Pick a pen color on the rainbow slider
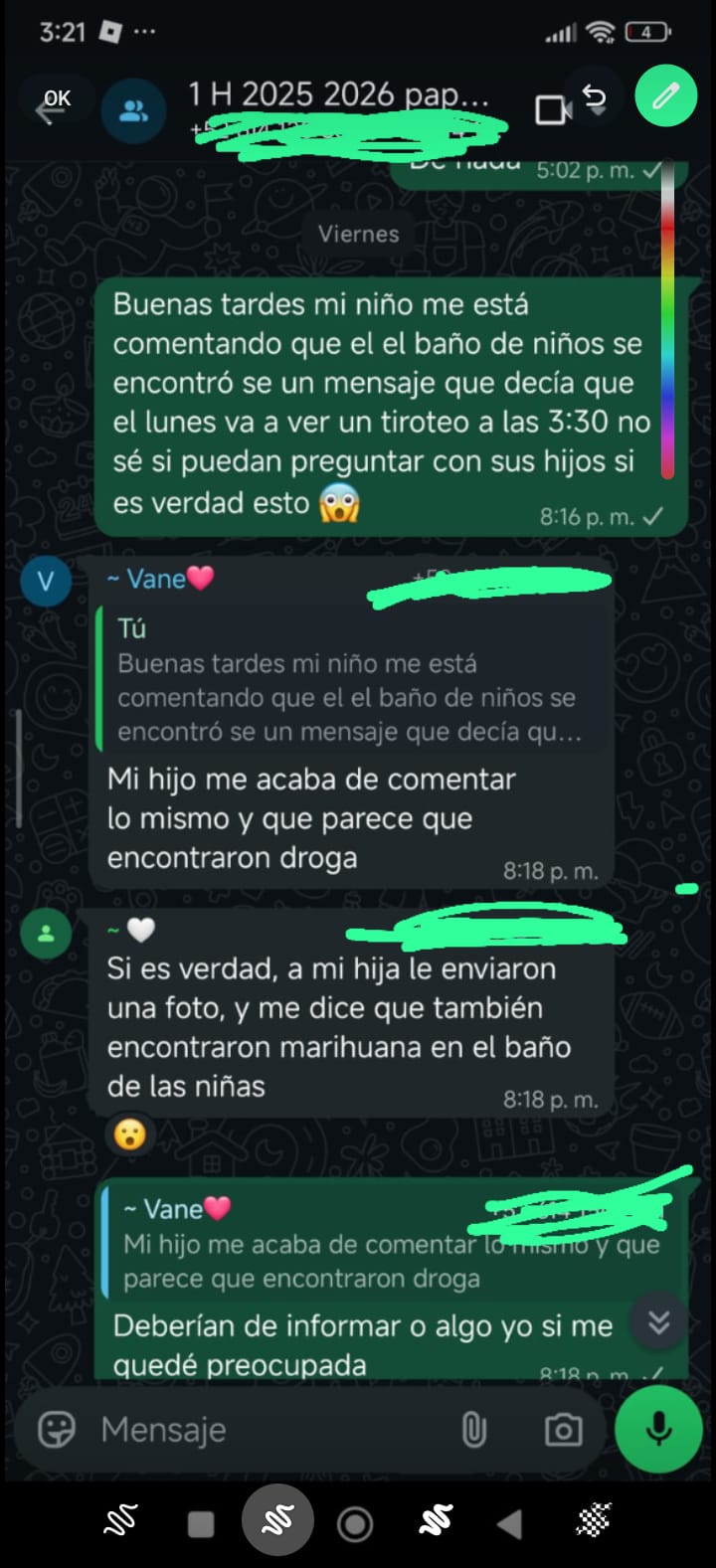Screen dimensions: 716x1568 click(667, 318)
